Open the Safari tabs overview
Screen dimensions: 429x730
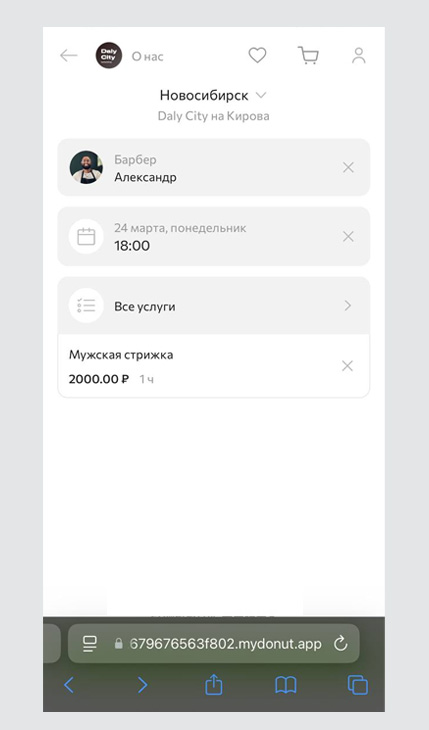click(x=358, y=685)
